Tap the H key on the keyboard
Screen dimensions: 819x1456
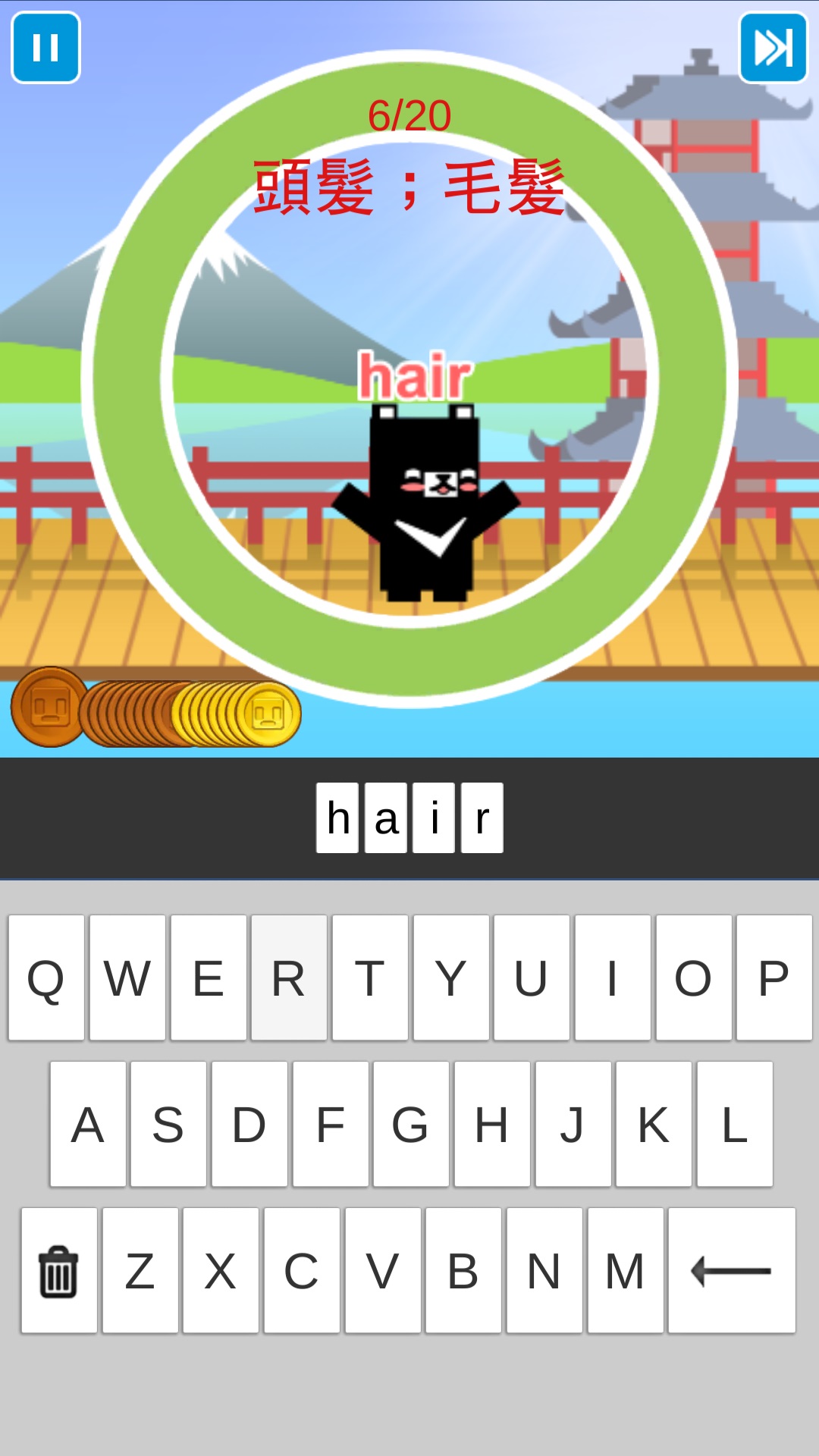[x=491, y=1124]
